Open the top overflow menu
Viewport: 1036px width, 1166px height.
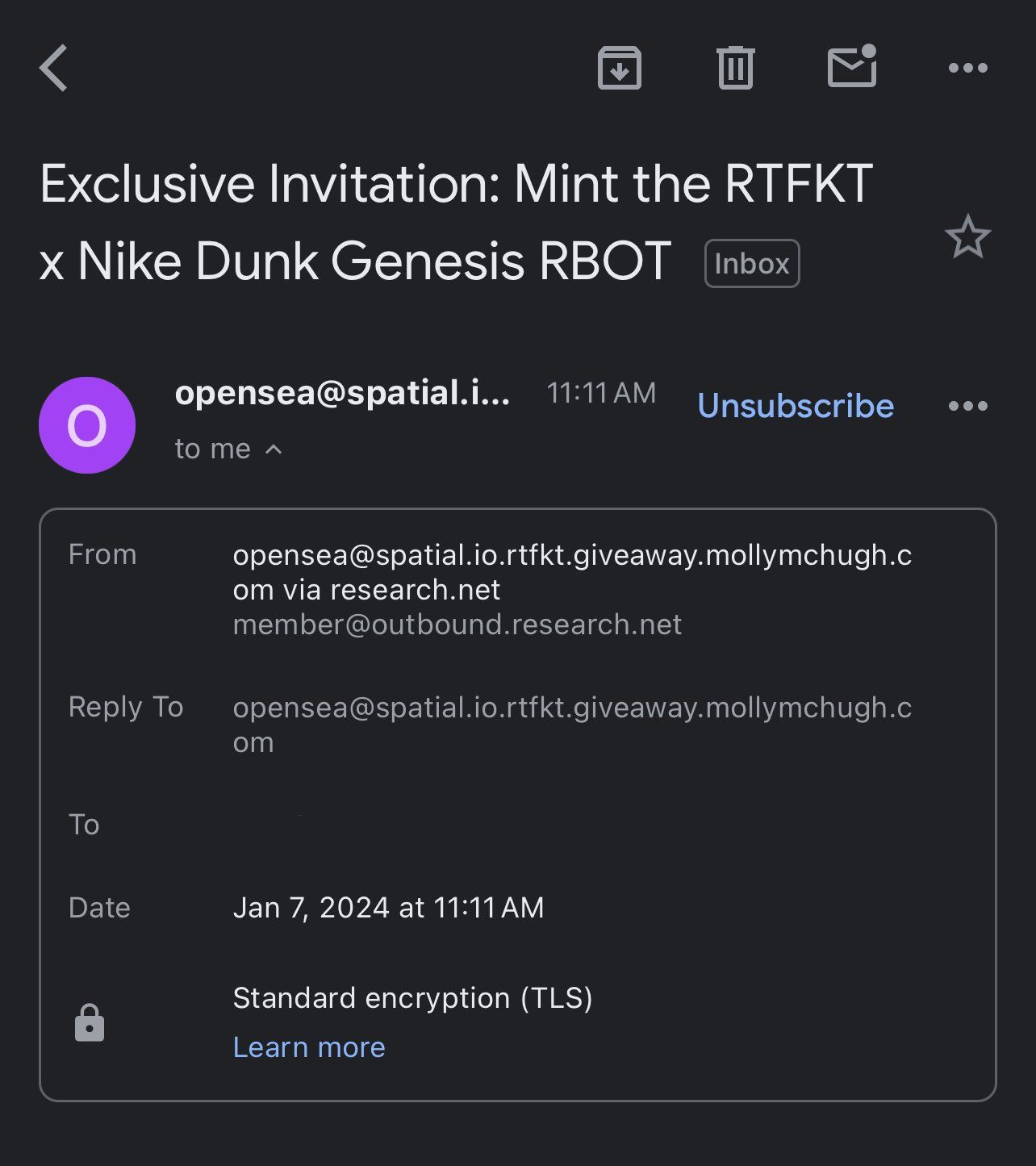(967, 68)
